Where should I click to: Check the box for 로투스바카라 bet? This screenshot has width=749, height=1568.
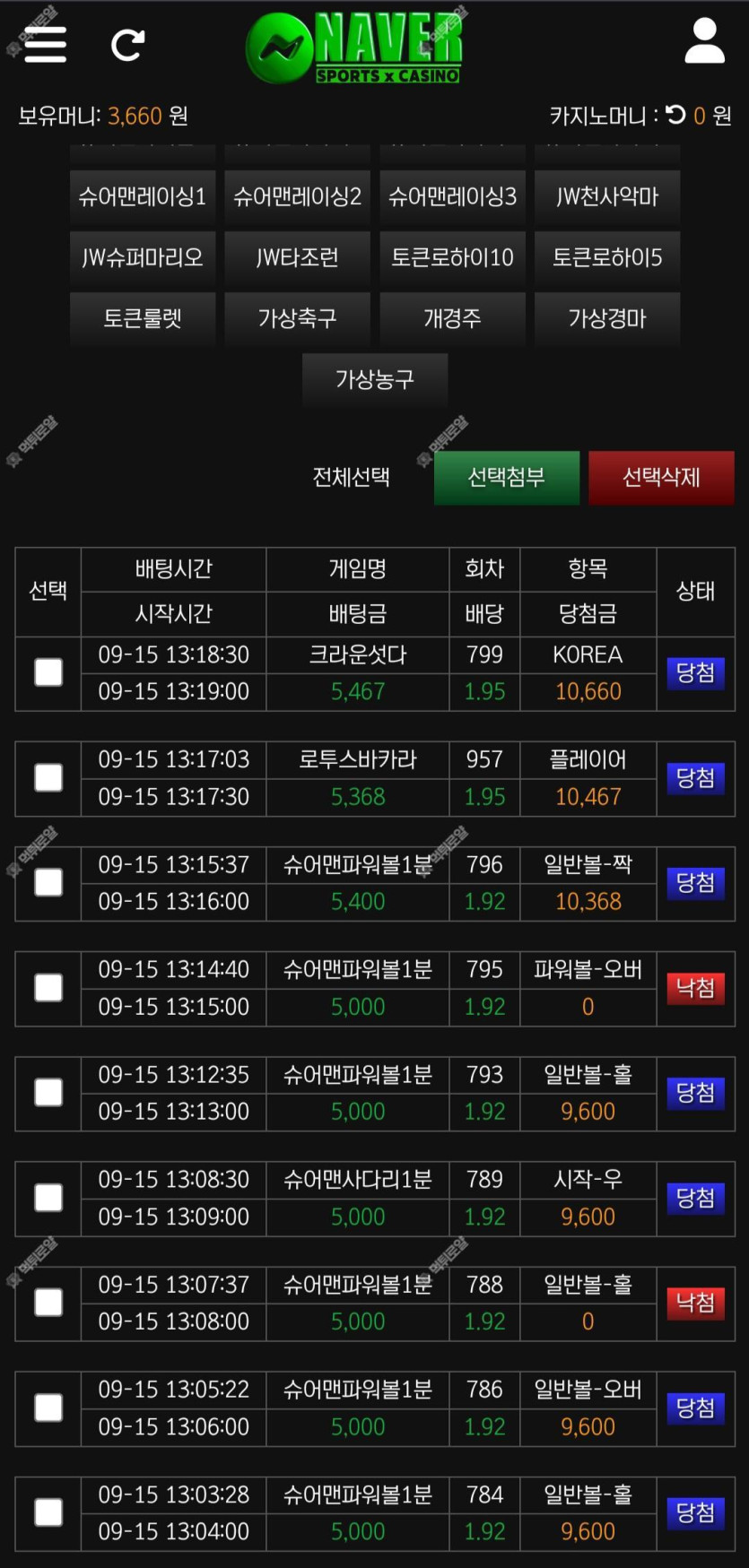coord(48,777)
